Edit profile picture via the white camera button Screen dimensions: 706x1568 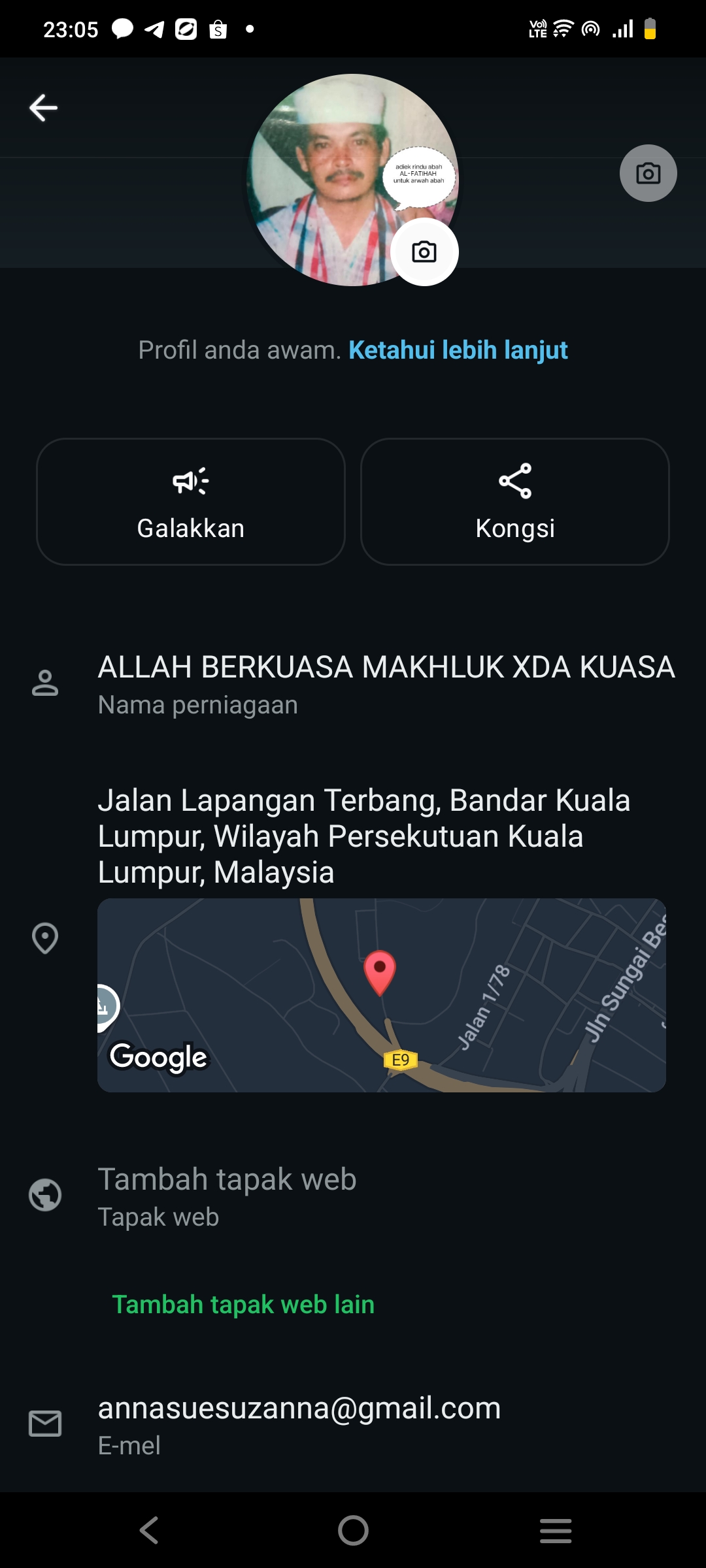(x=424, y=252)
